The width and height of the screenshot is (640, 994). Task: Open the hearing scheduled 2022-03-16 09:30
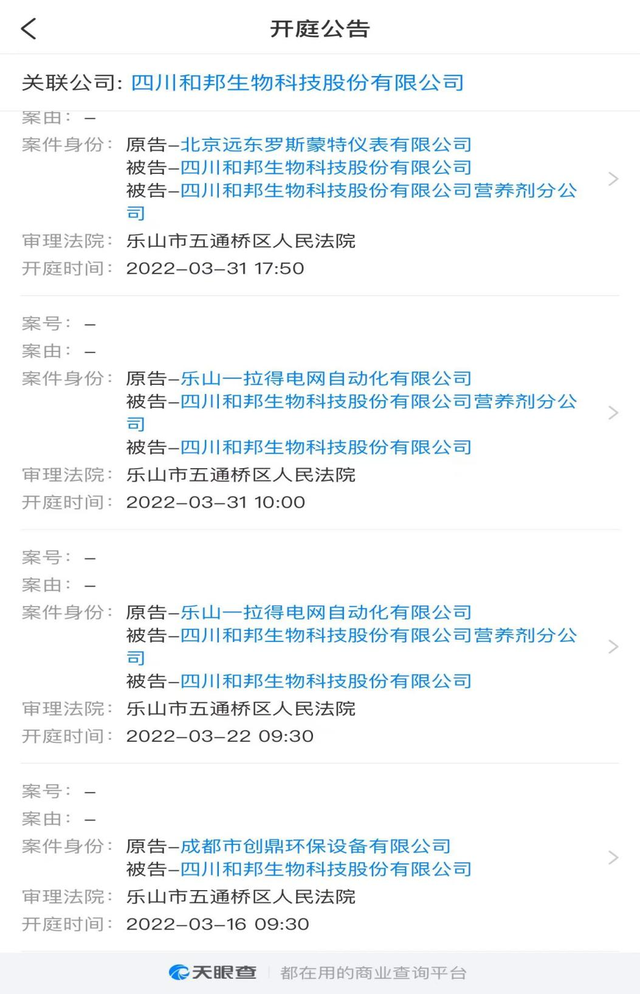(x=613, y=858)
